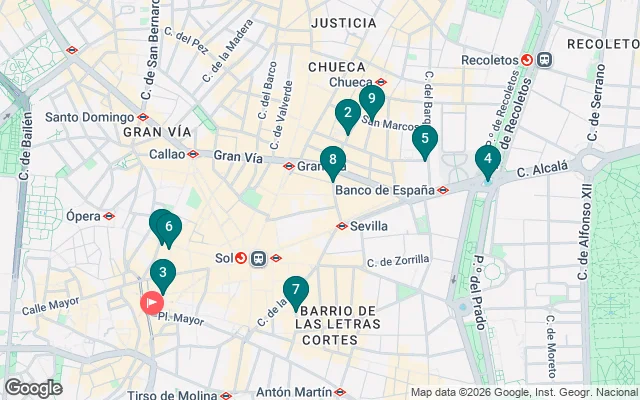Select map pin number 9 near Chueca
Screen dimensions: 640x400
coord(372,100)
